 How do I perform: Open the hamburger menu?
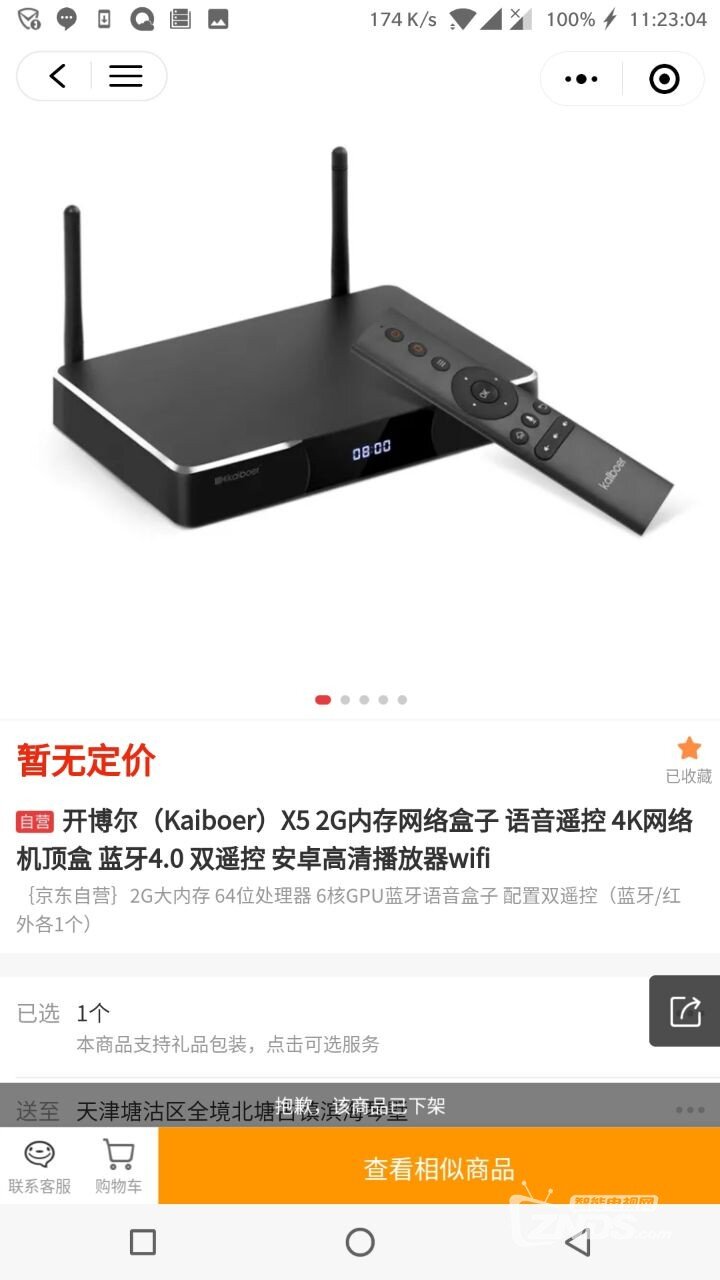(126, 76)
